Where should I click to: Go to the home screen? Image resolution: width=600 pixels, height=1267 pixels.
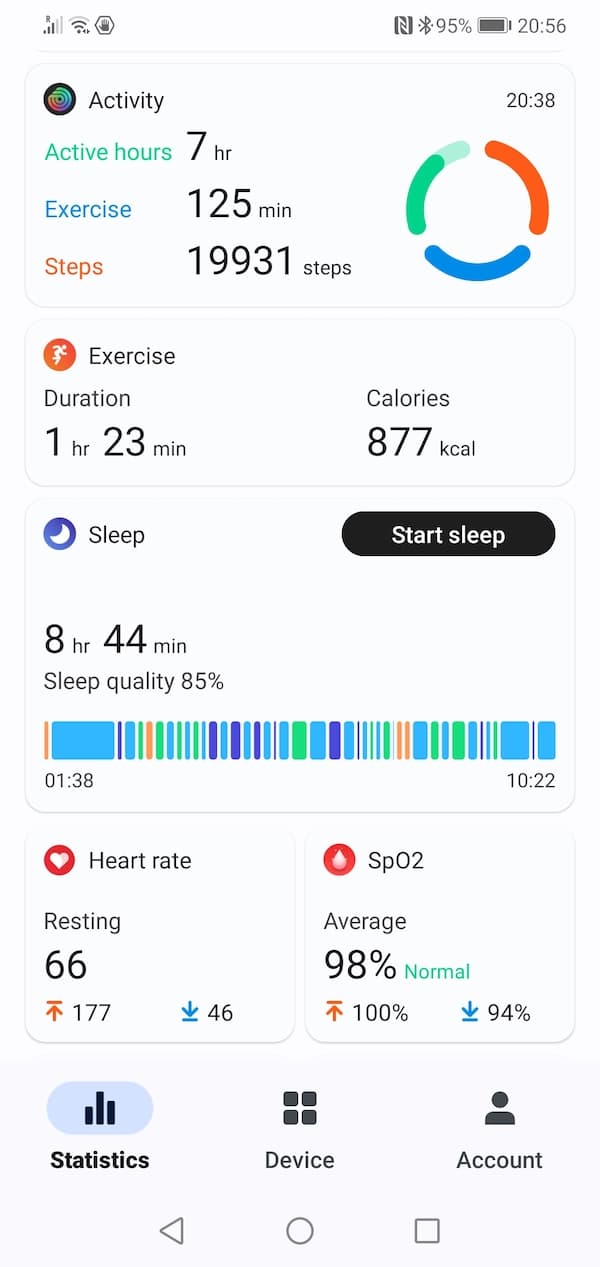tap(299, 1230)
